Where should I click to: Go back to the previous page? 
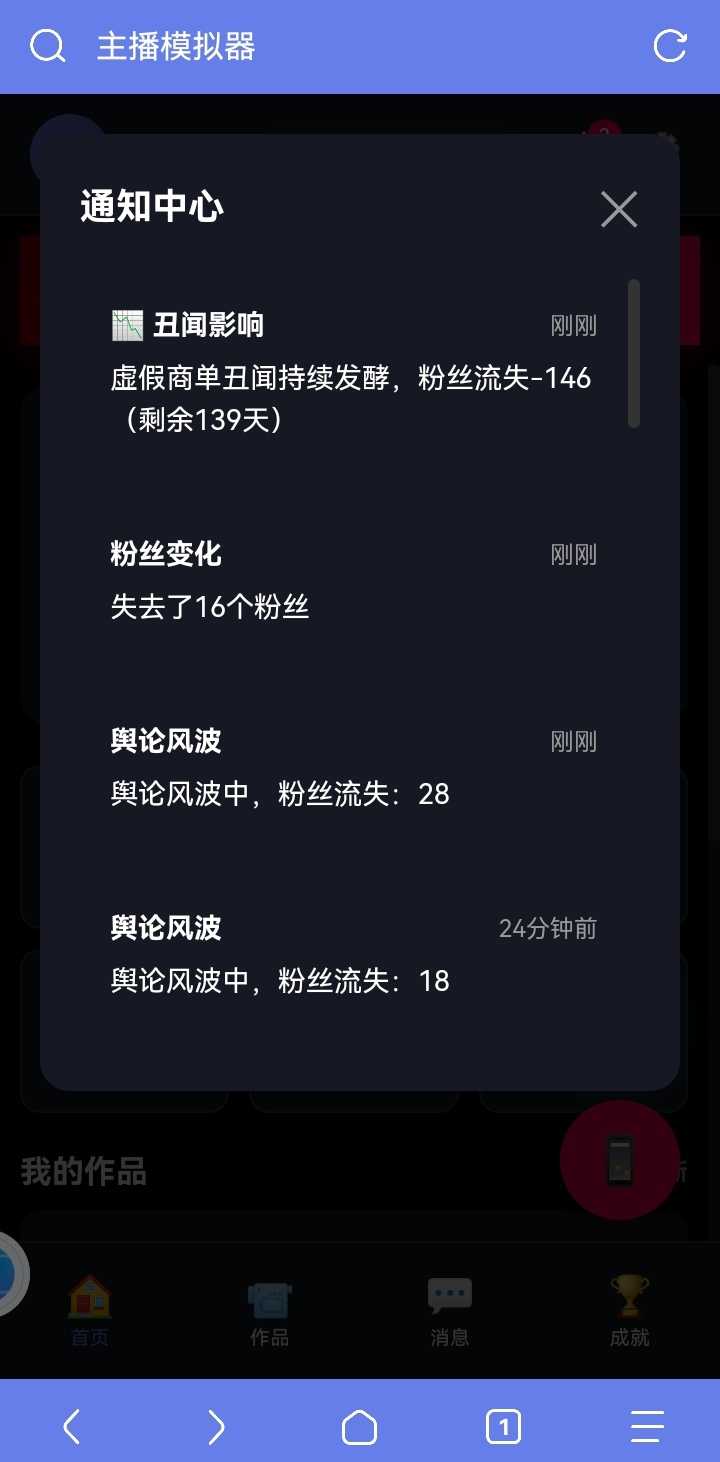click(x=72, y=1426)
